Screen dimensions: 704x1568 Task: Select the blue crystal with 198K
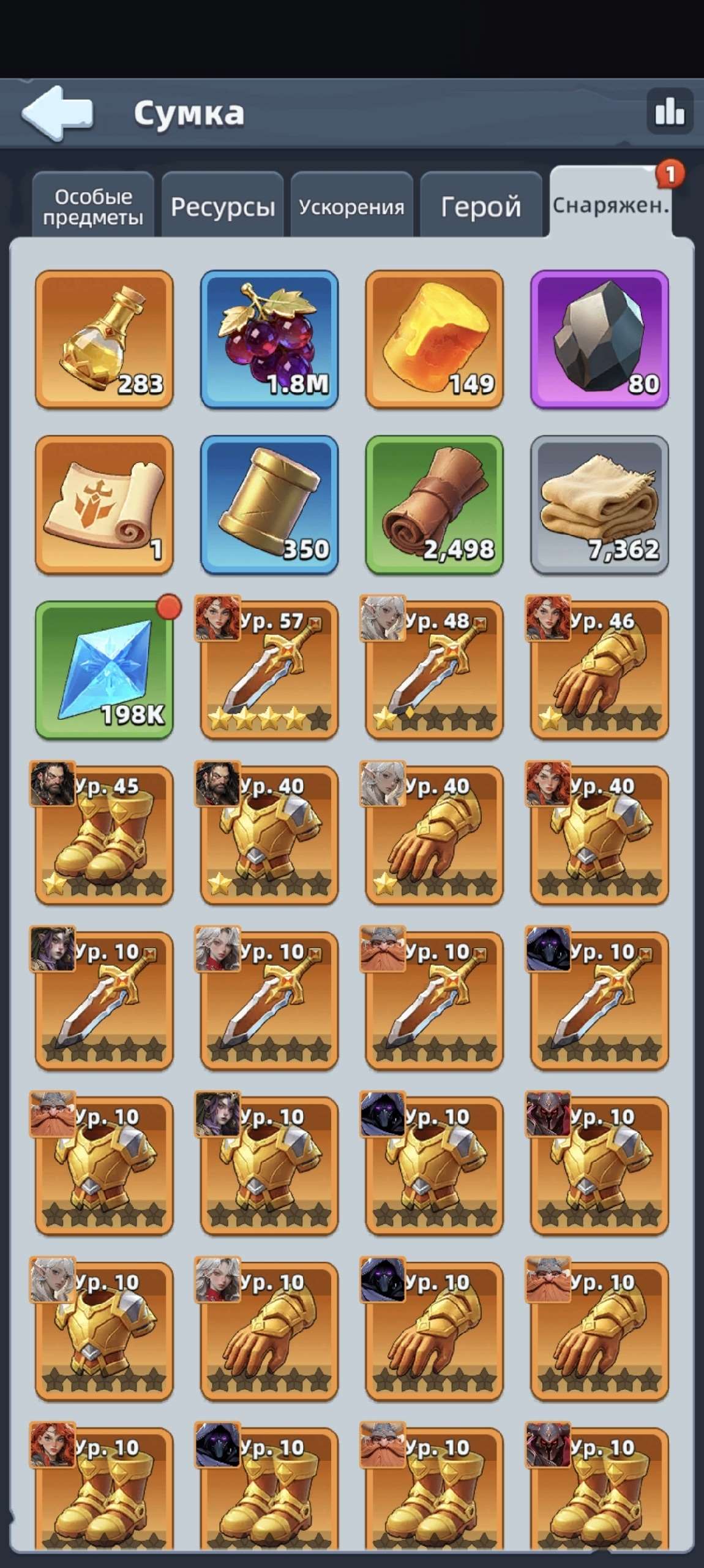(x=104, y=670)
